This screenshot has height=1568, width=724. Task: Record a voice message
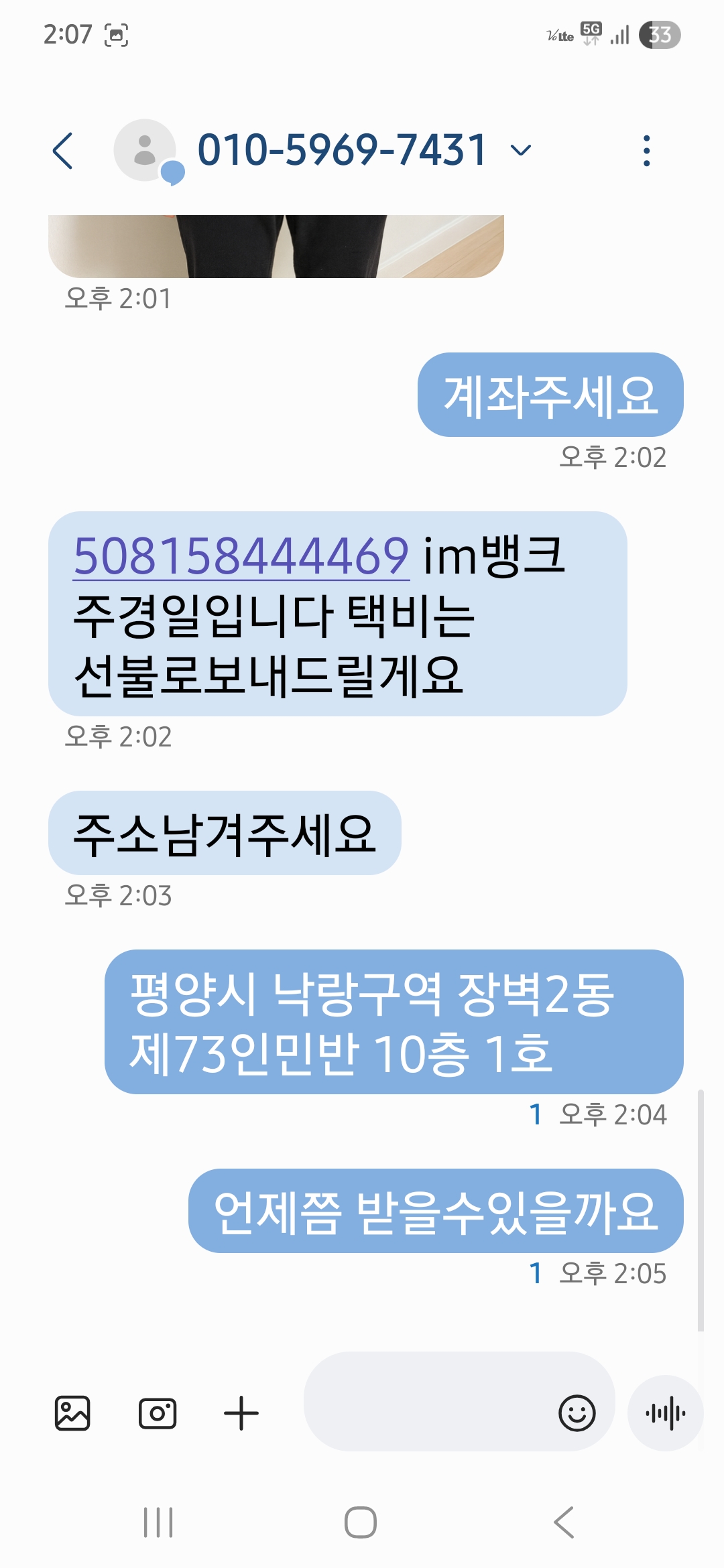pyautogui.click(x=665, y=1413)
